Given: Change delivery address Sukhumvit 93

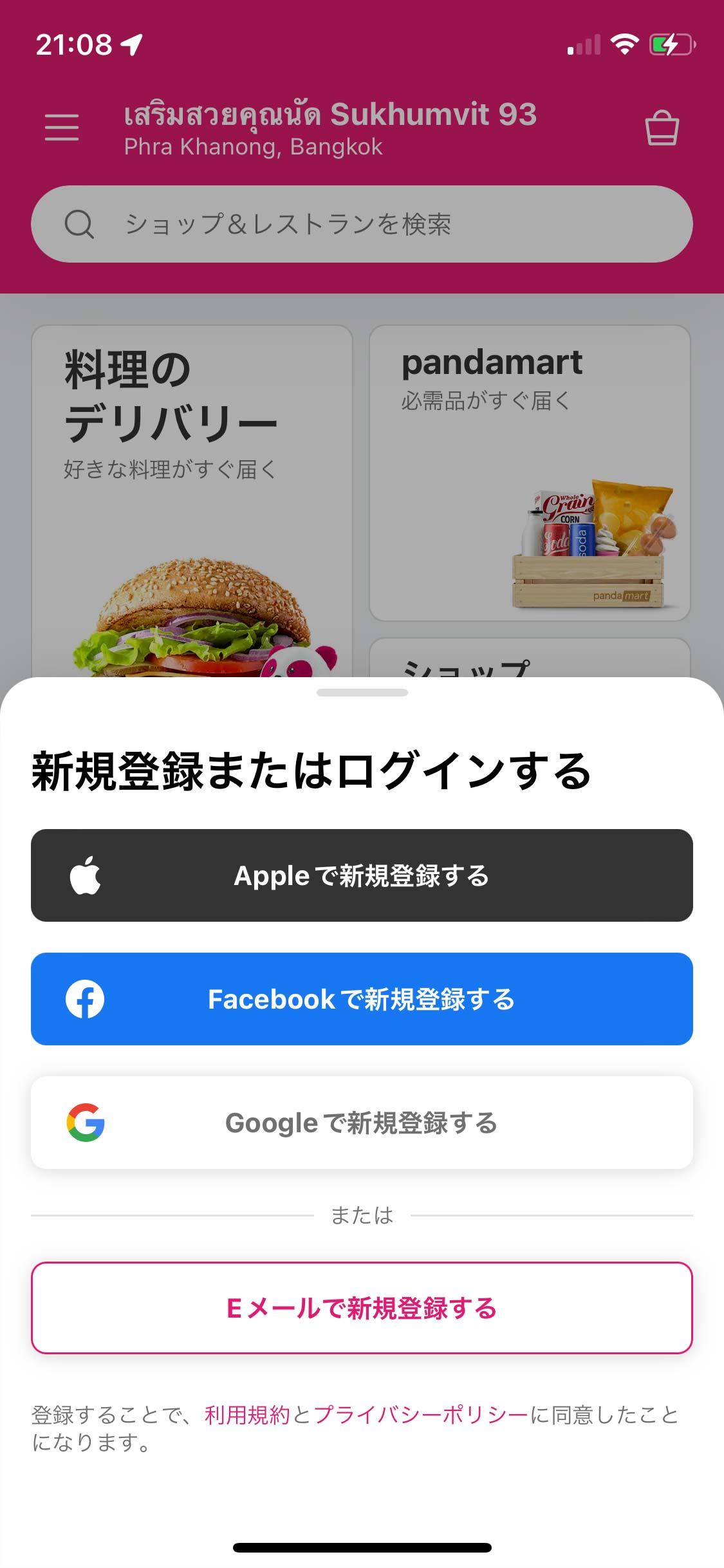Looking at the screenshot, I should [330, 129].
